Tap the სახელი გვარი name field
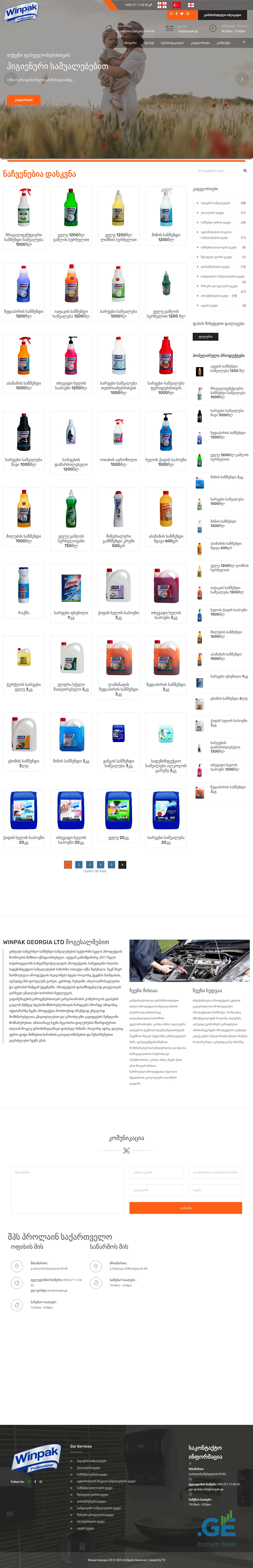This screenshot has height=1568, width=253. (x=156, y=1172)
